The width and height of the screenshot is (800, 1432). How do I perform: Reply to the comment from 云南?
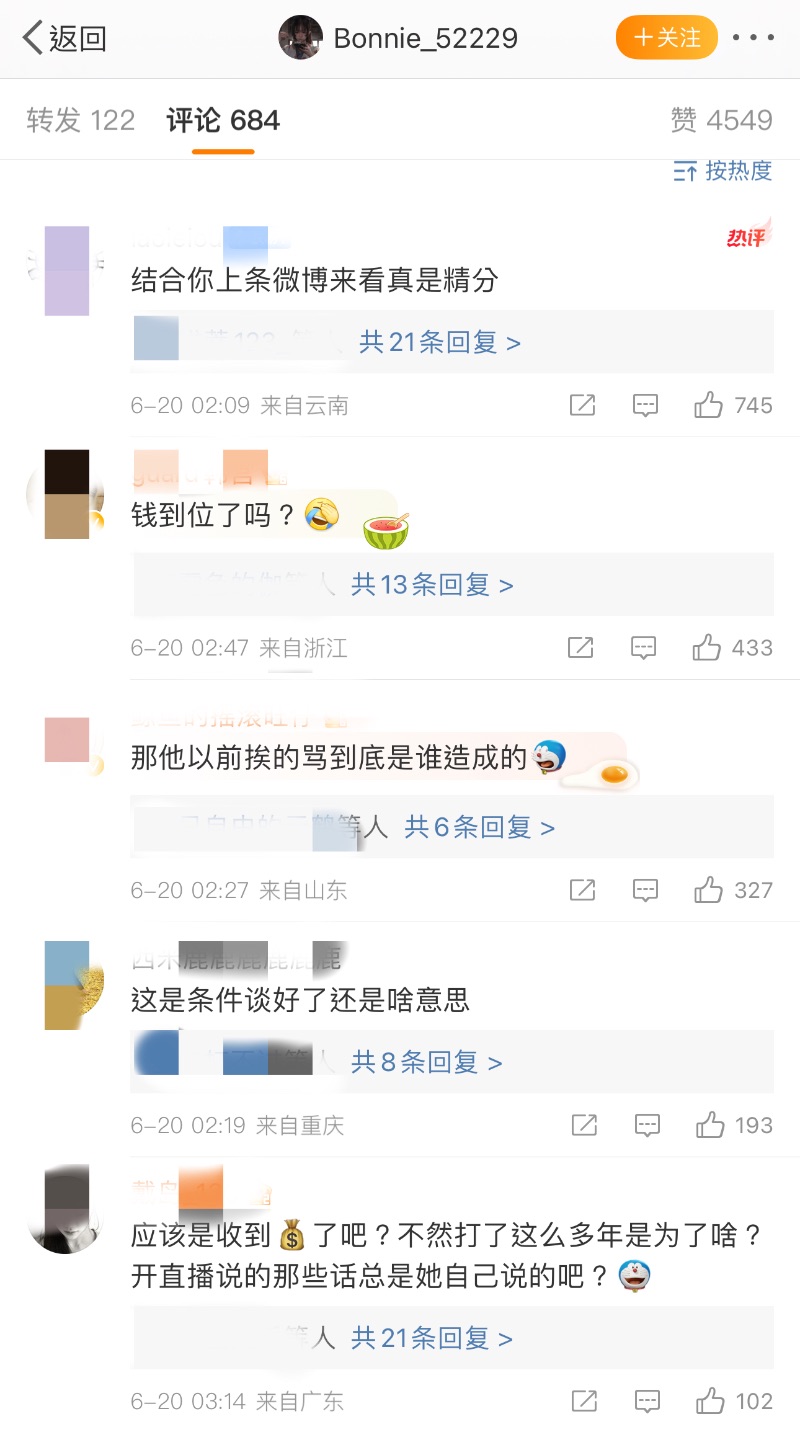click(x=645, y=405)
